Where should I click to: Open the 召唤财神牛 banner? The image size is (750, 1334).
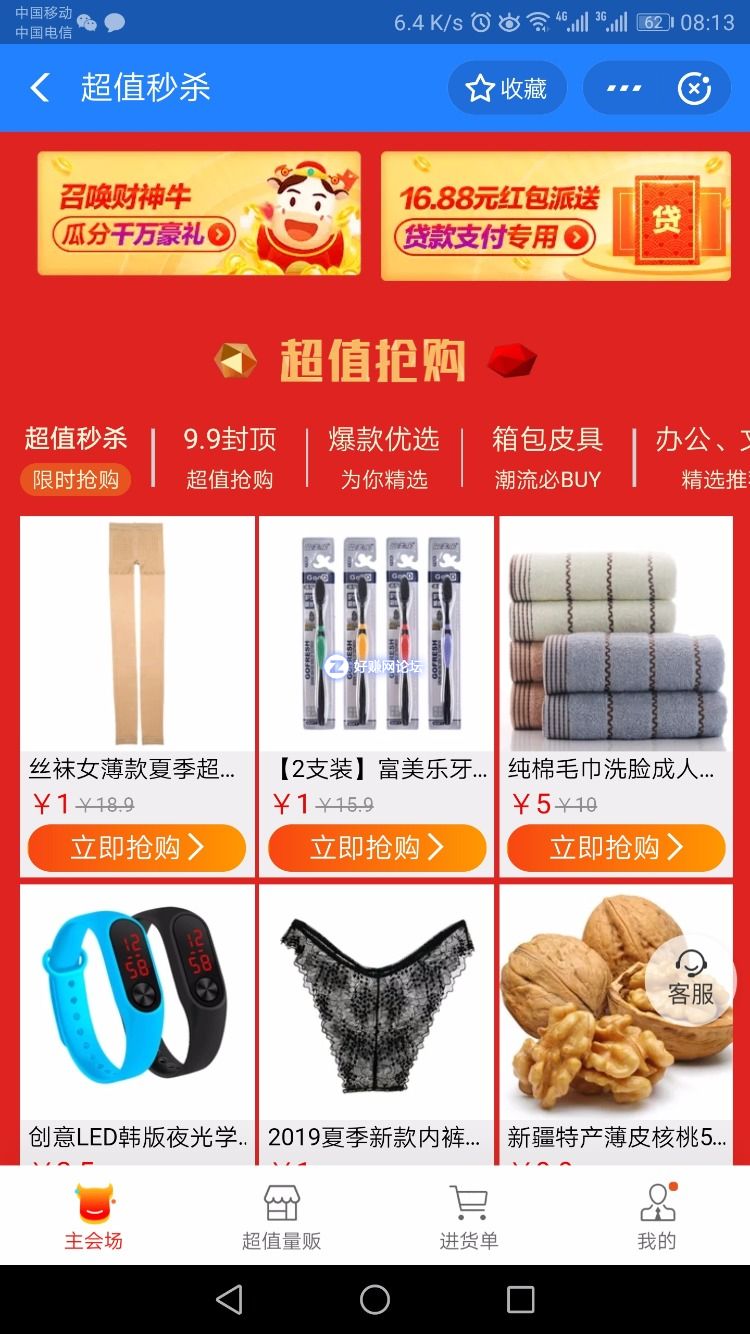tap(198, 213)
